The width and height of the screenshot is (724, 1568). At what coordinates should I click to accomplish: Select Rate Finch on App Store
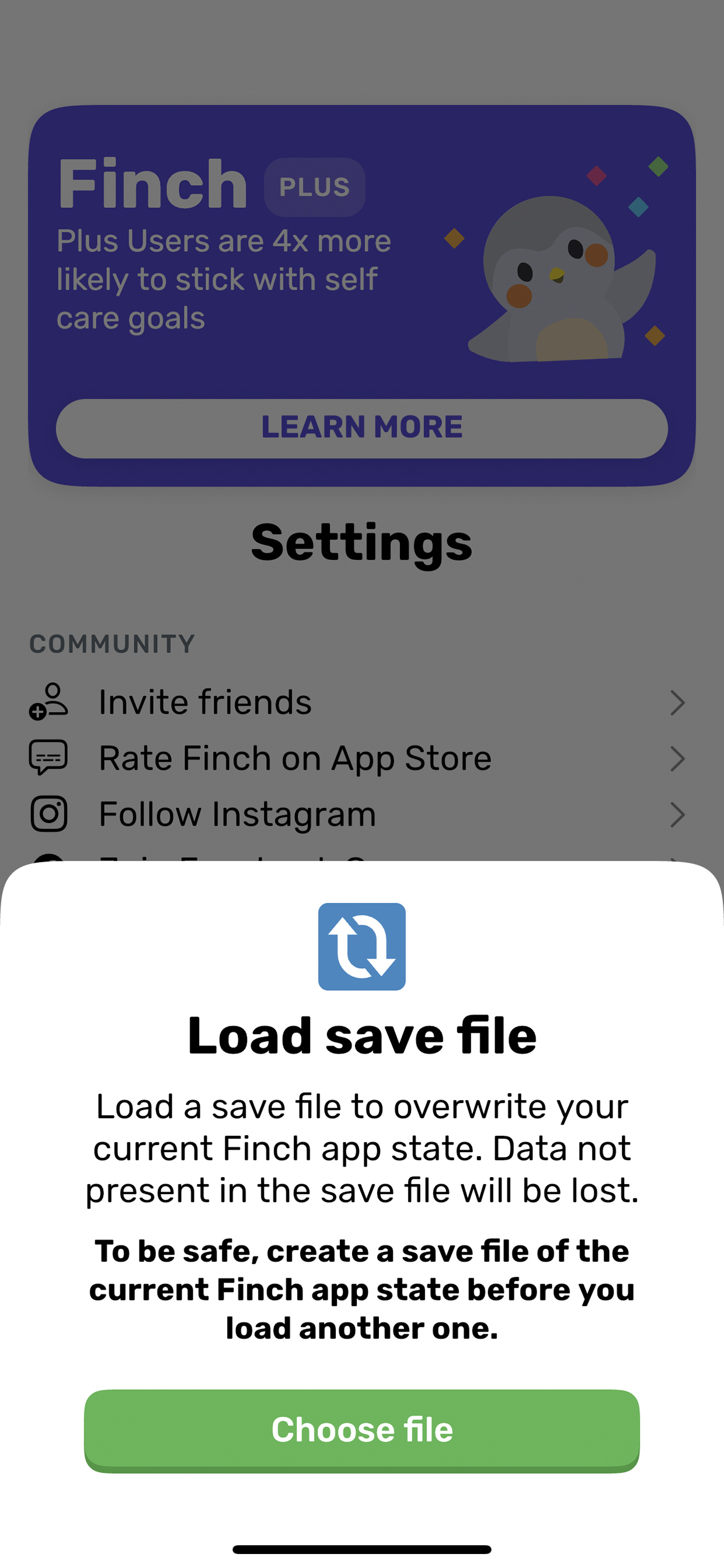tap(358, 758)
